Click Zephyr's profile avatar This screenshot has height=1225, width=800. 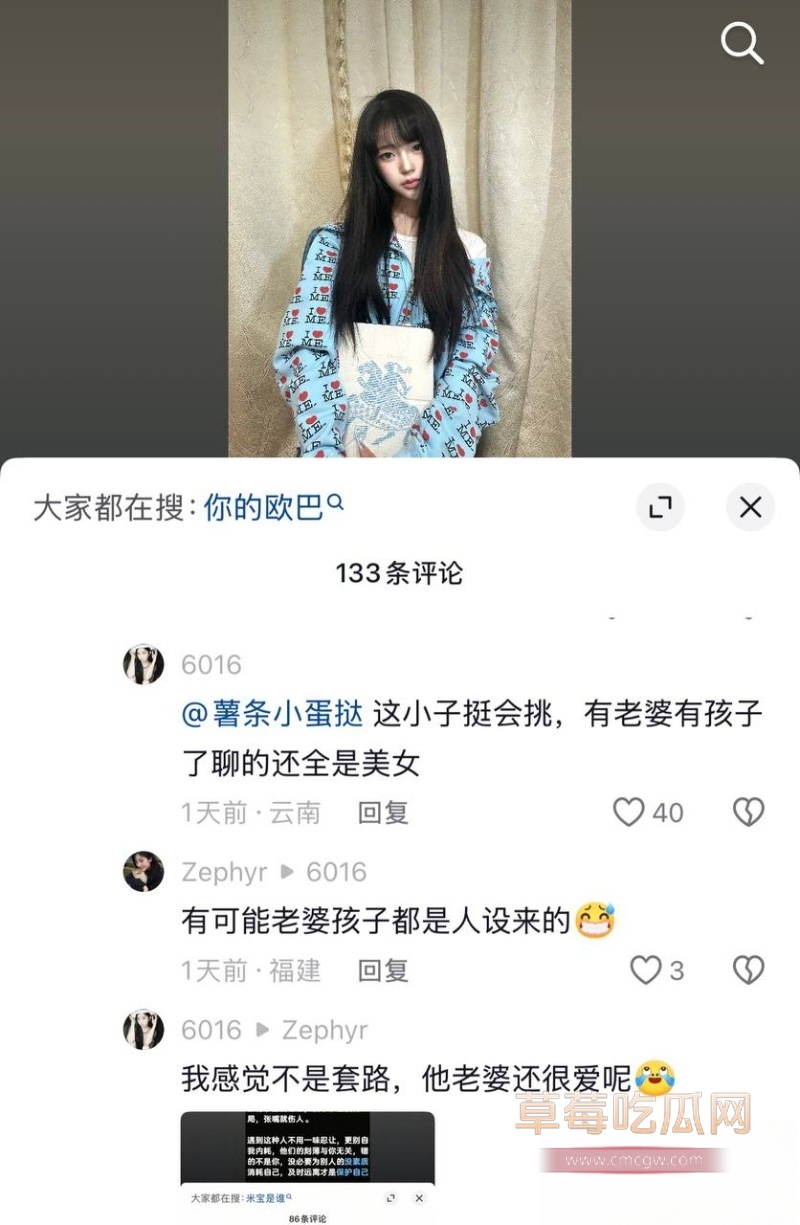(143, 871)
